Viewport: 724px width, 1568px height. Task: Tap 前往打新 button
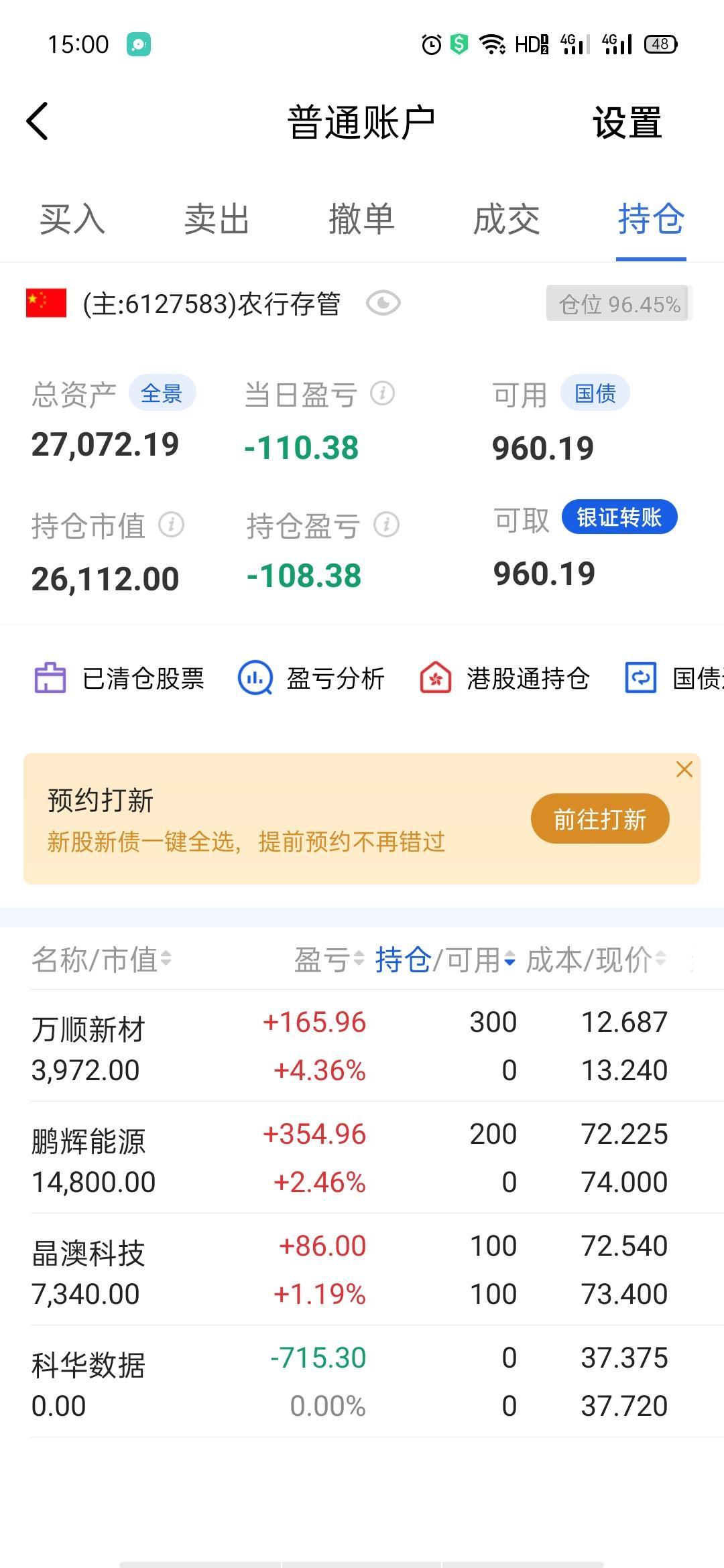[x=600, y=819]
